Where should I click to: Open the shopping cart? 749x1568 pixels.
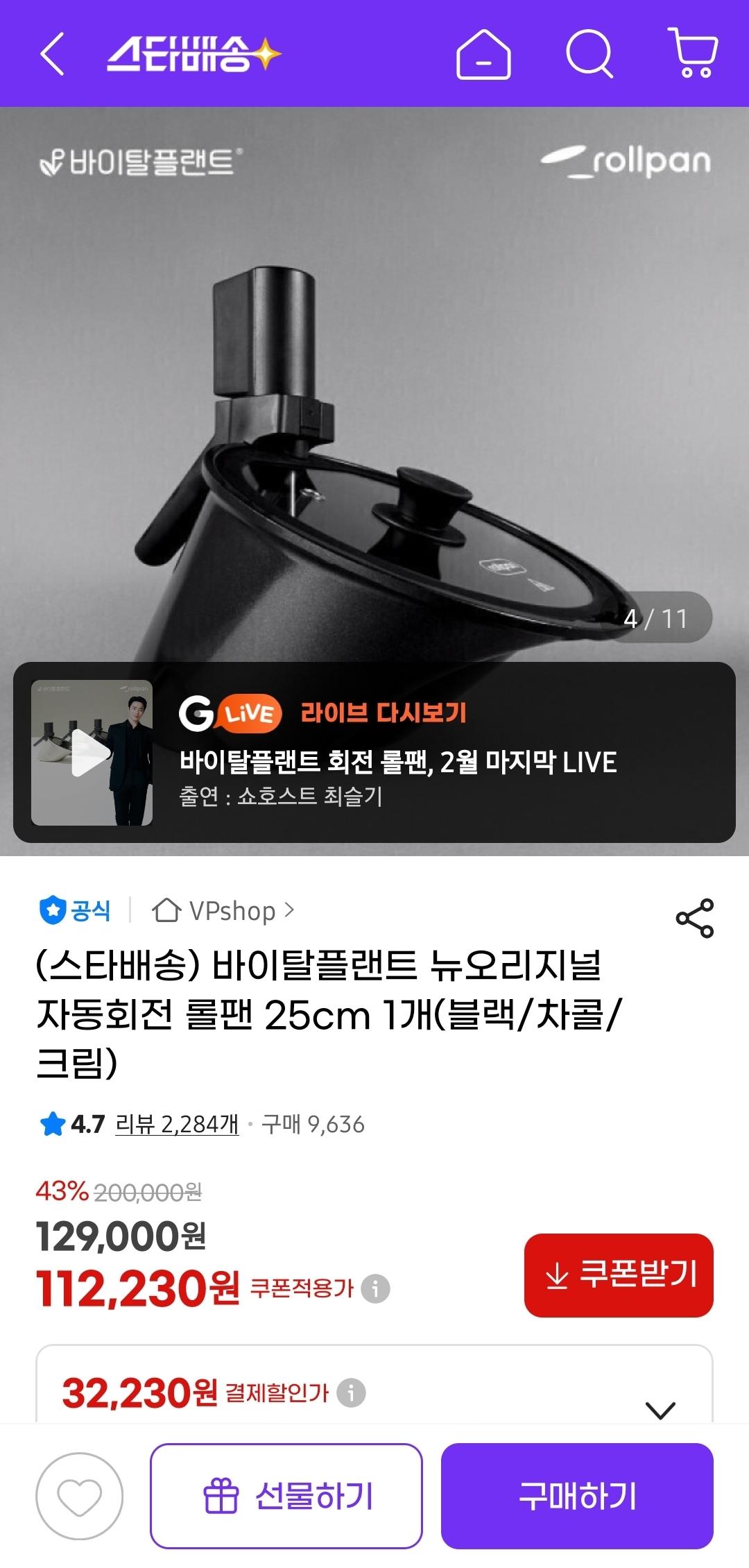coord(692,53)
